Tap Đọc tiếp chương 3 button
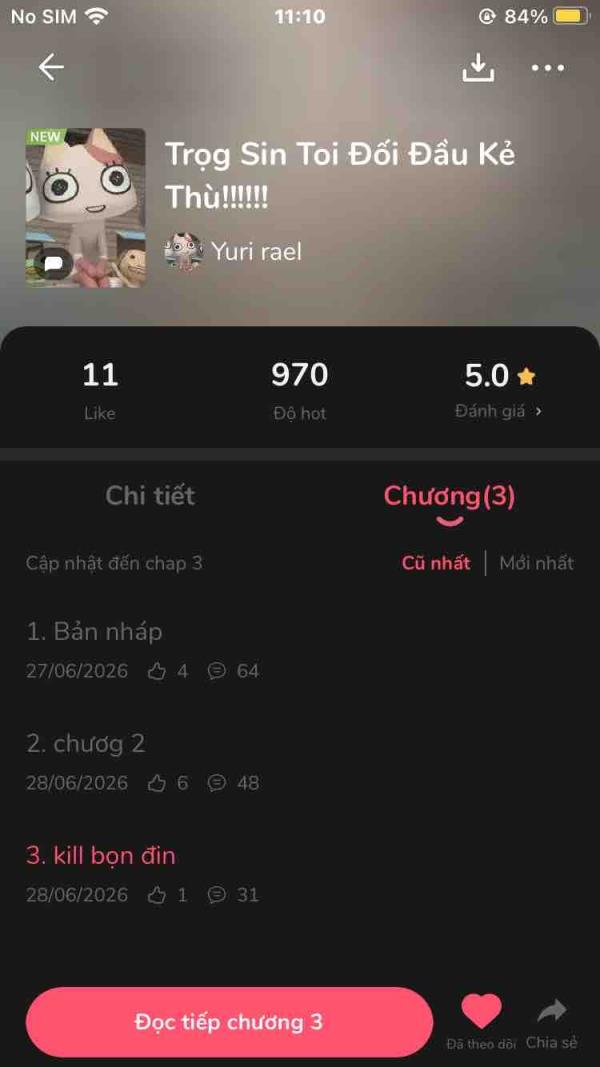 [x=229, y=1022]
